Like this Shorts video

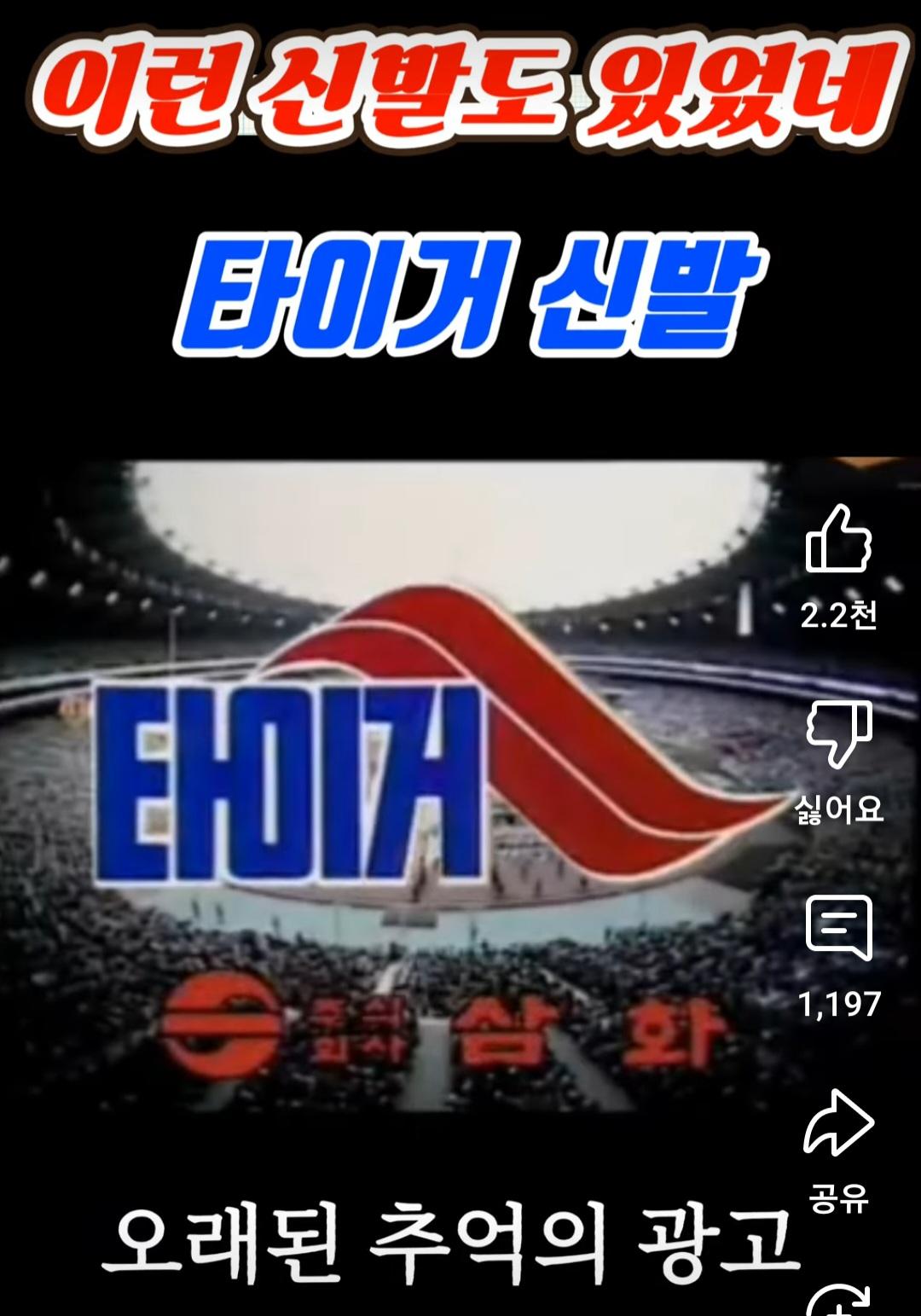[x=838, y=540]
